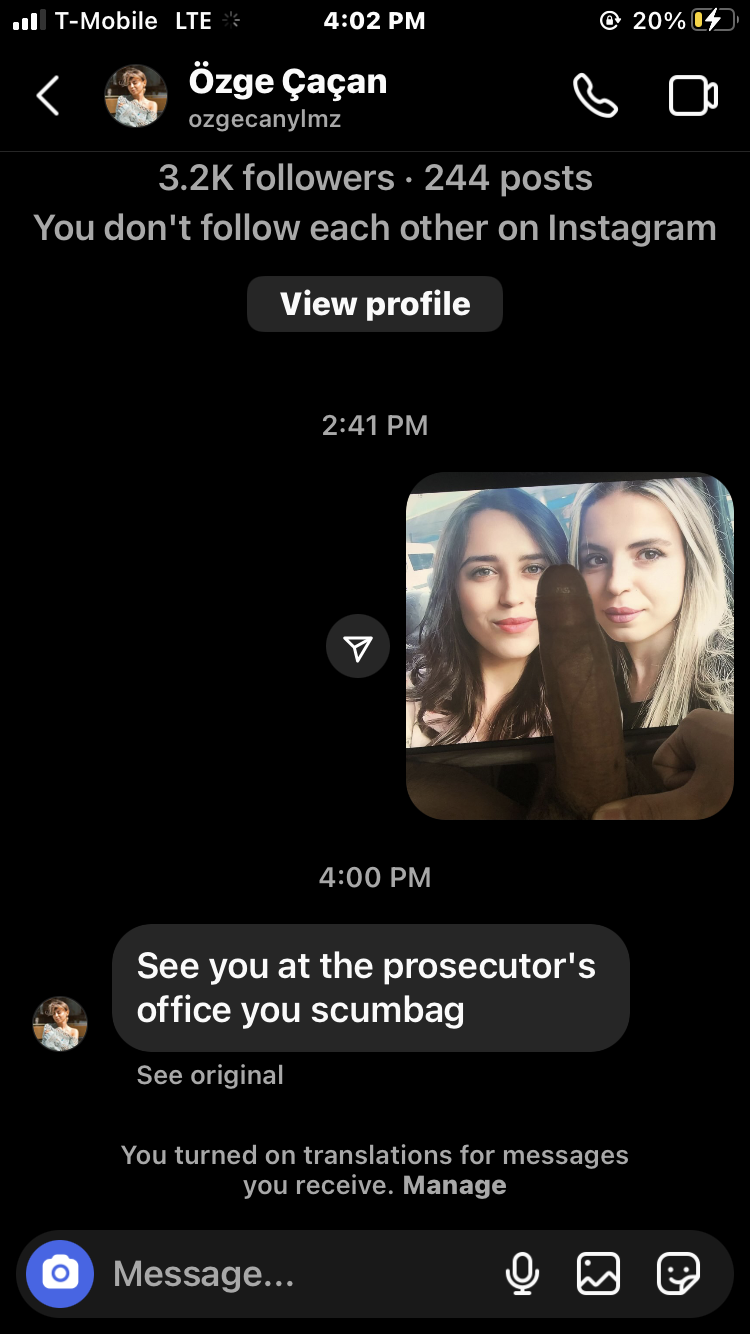Open the sent photo in the chat
This screenshot has height=1334, width=750.
(570, 646)
